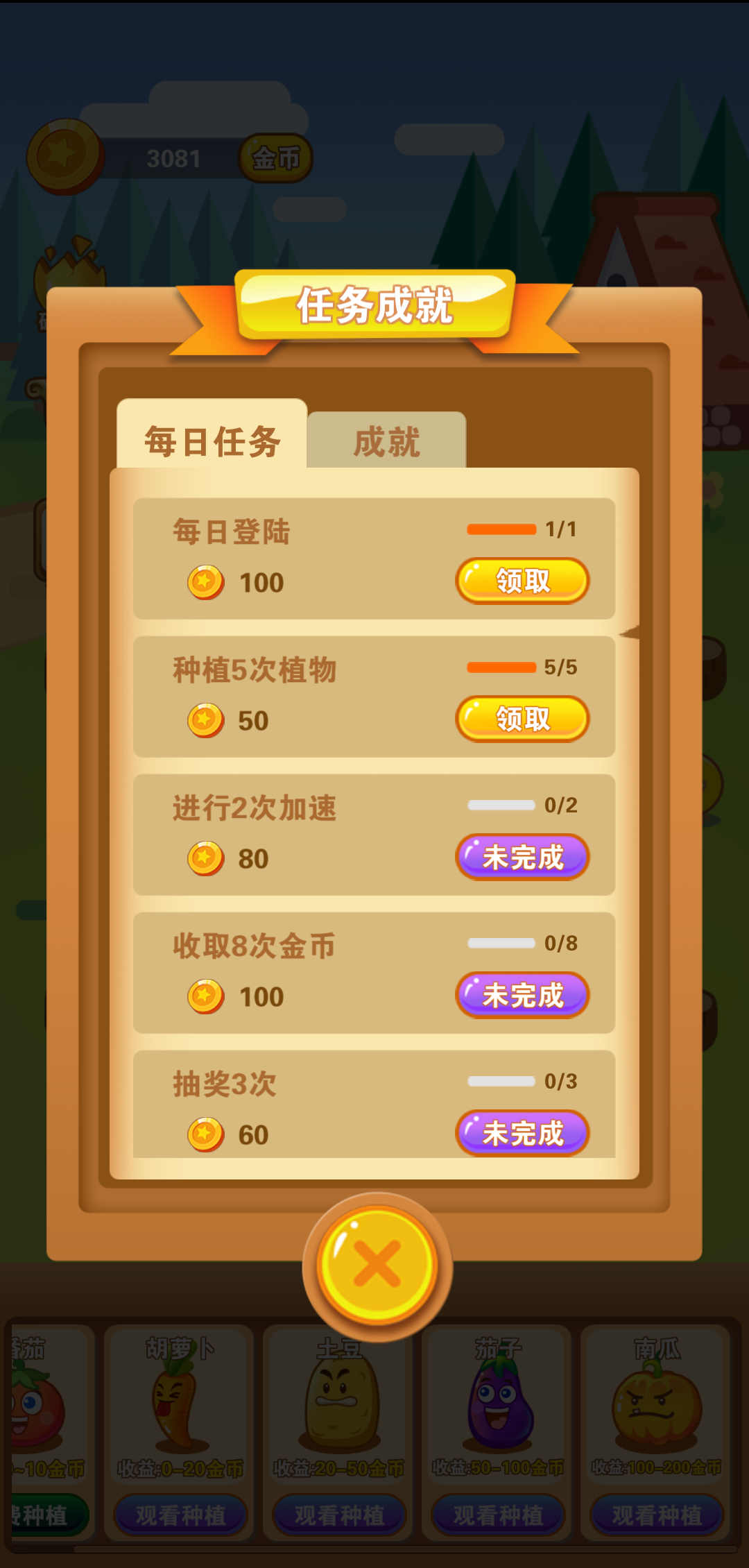Select the 南瓜 pumpkin character icon
Image resolution: width=749 pixels, height=1568 pixels.
(655, 1408)
